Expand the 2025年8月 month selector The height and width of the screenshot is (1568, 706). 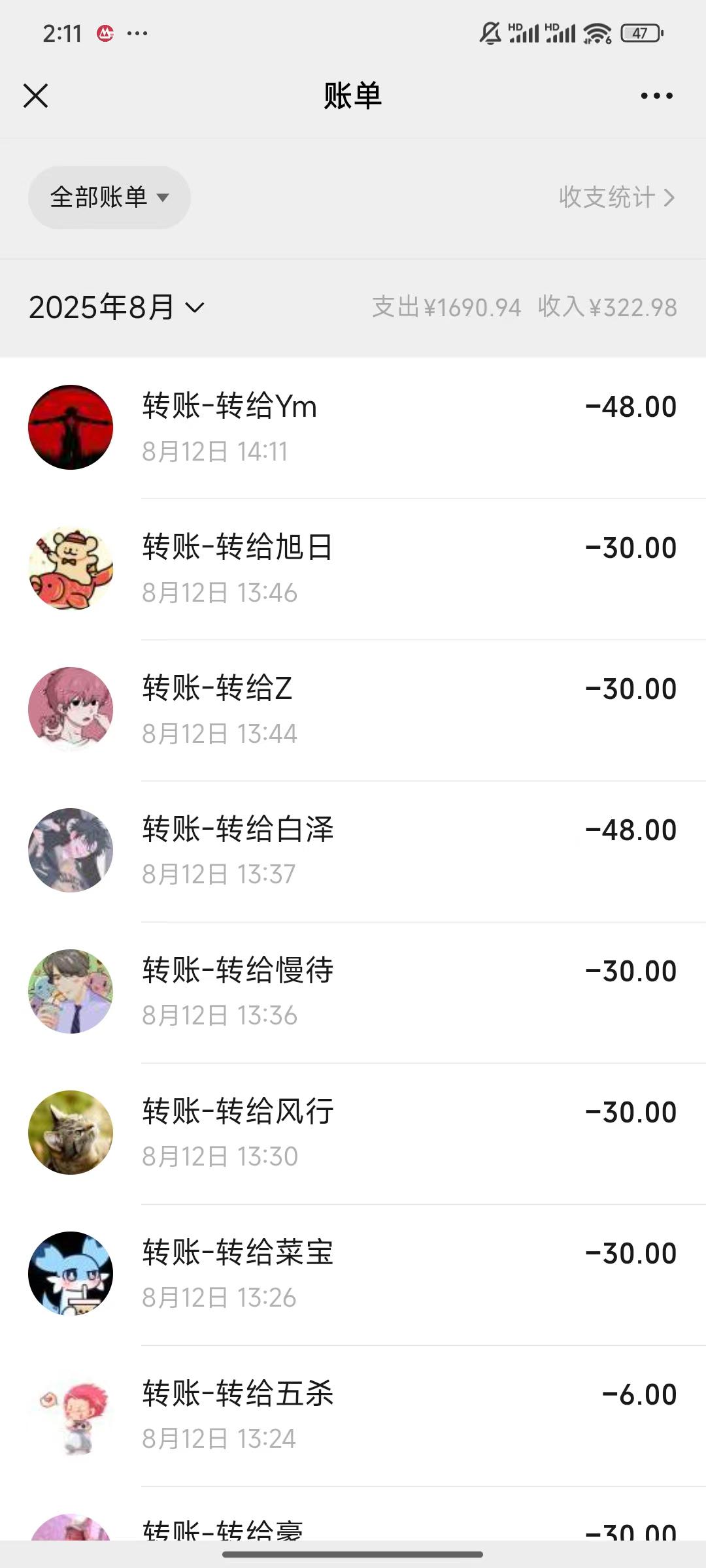[x=118, y=307]
